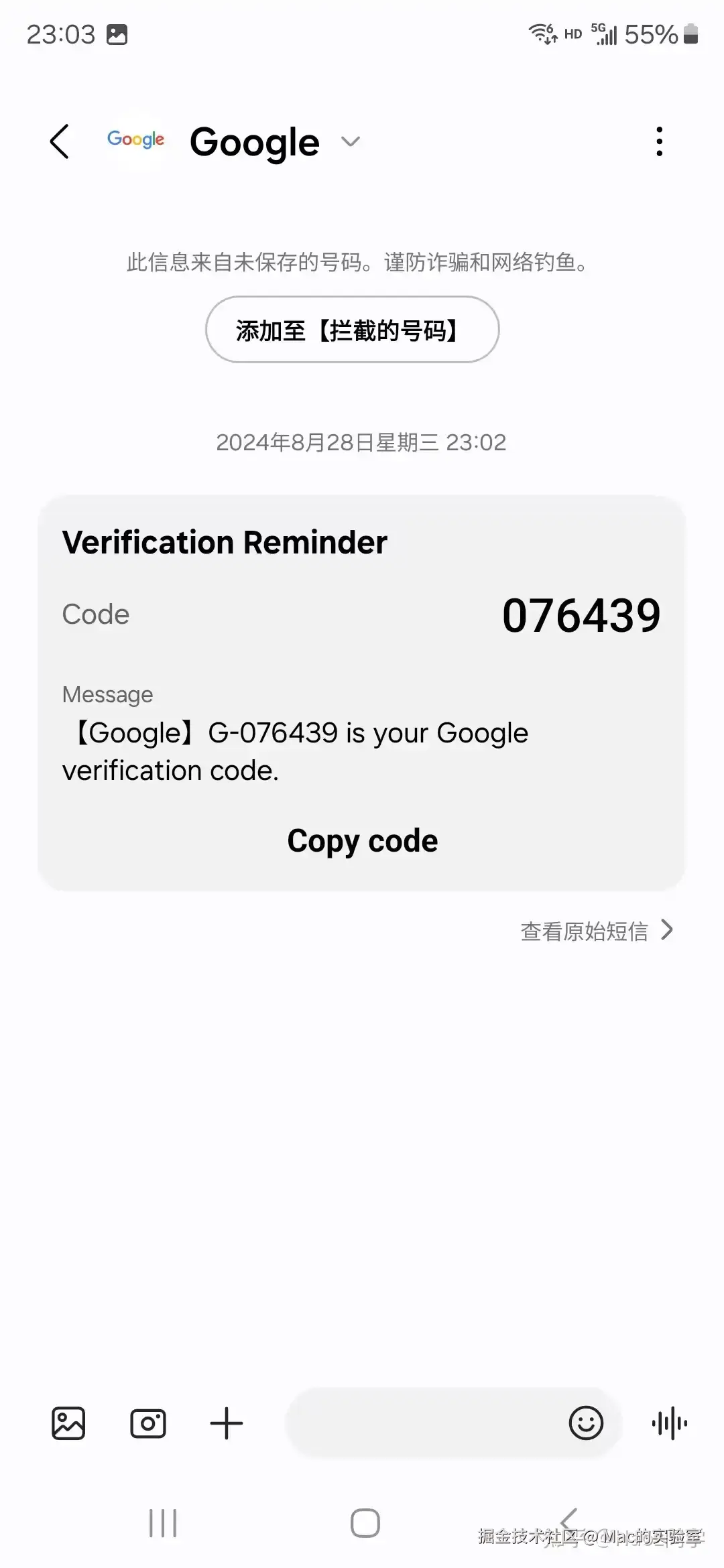Open the emoji picker
724x1568 pixels.
586,1423
